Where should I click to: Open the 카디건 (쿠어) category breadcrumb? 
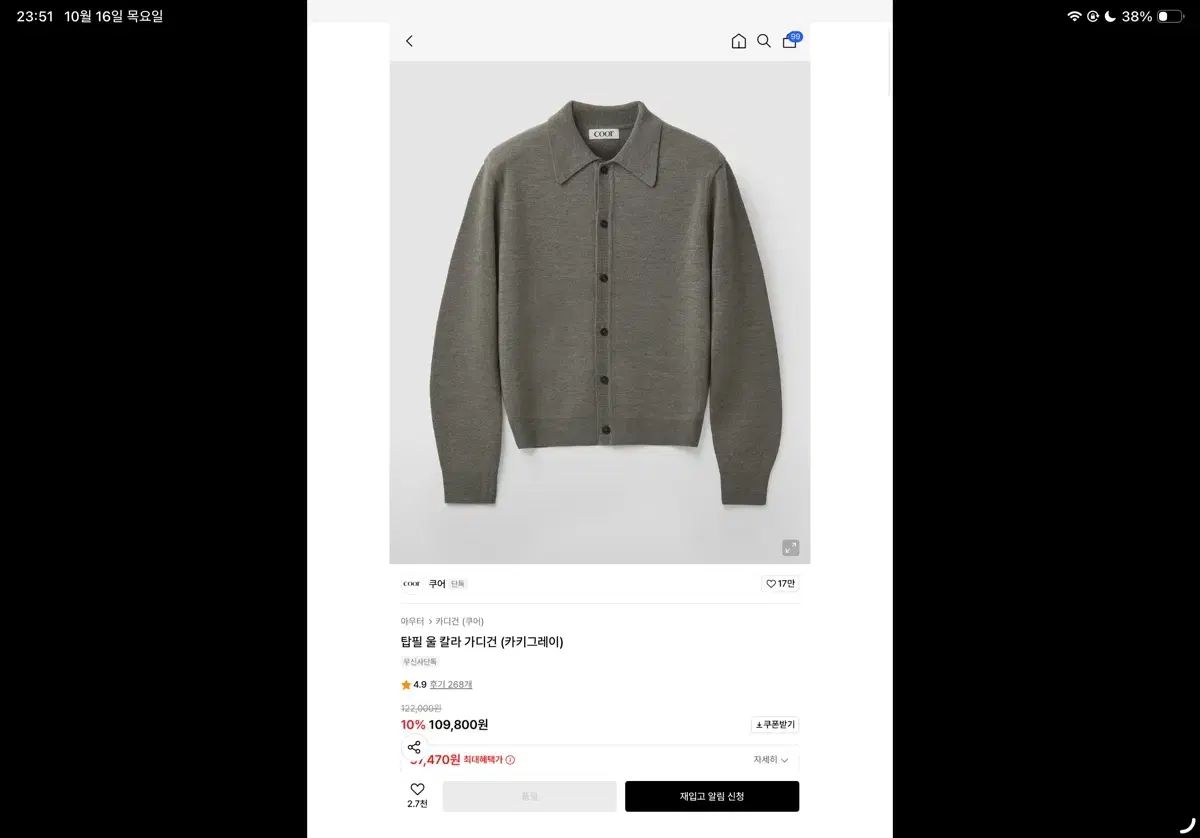click(x=459, y=621)
